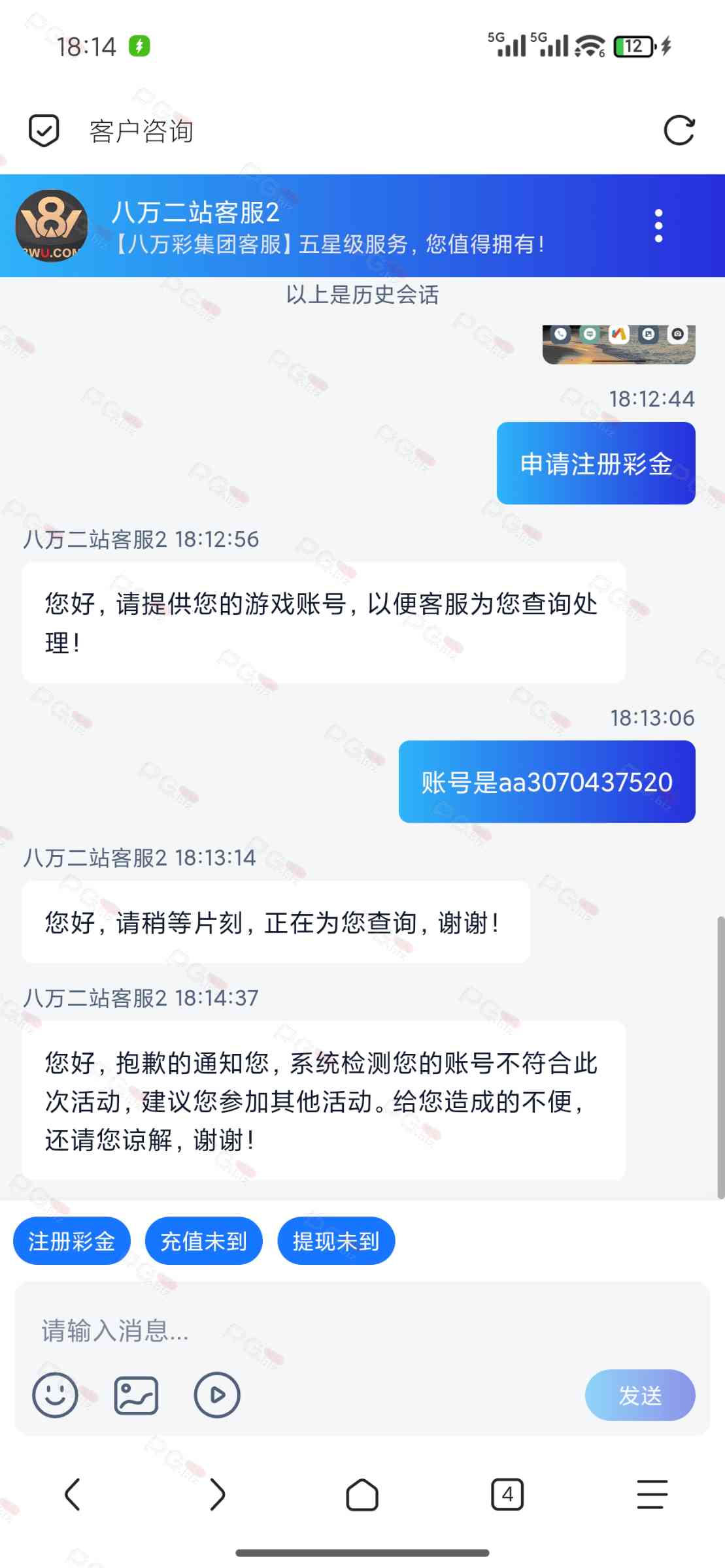Screen dimensions: 725x1568
Task: Open the browser hamburger menu
Action: click(x=652, y=1494)
